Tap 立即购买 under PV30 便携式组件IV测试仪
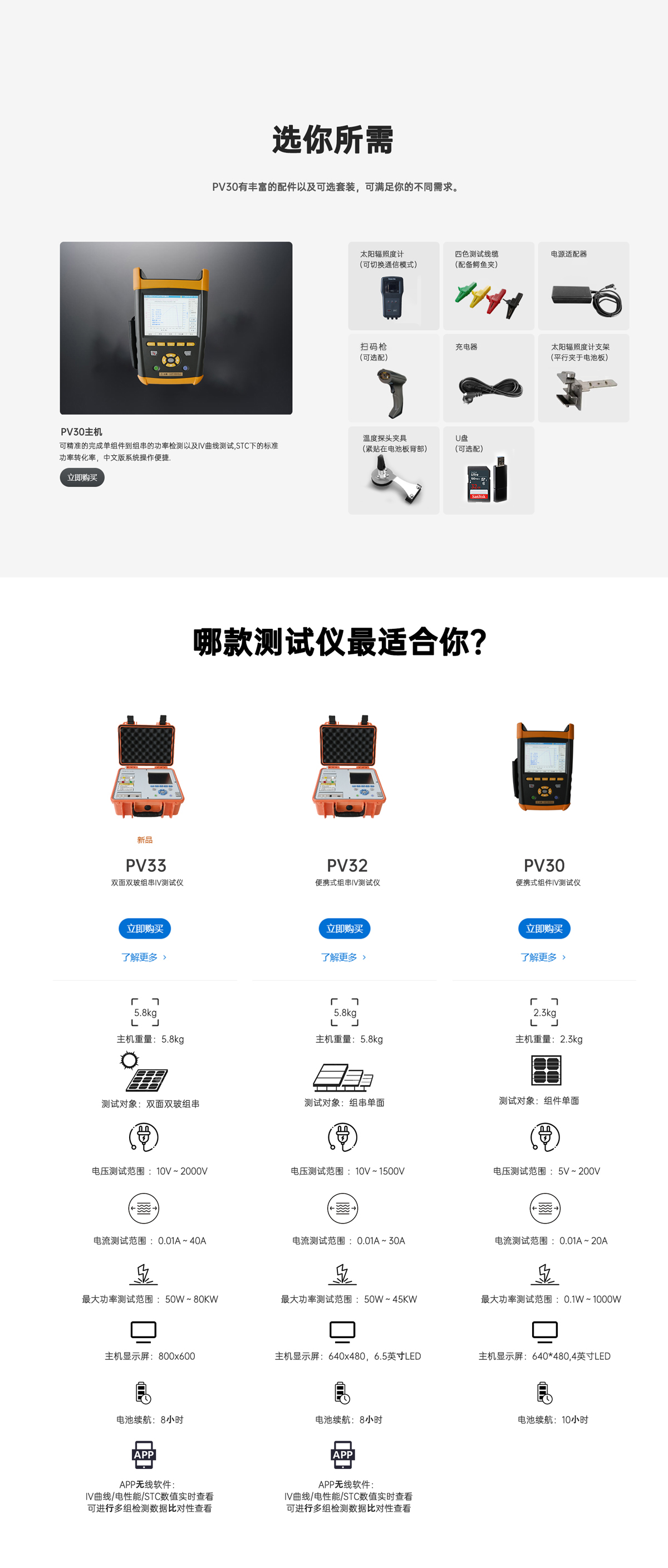 (544, 928)
